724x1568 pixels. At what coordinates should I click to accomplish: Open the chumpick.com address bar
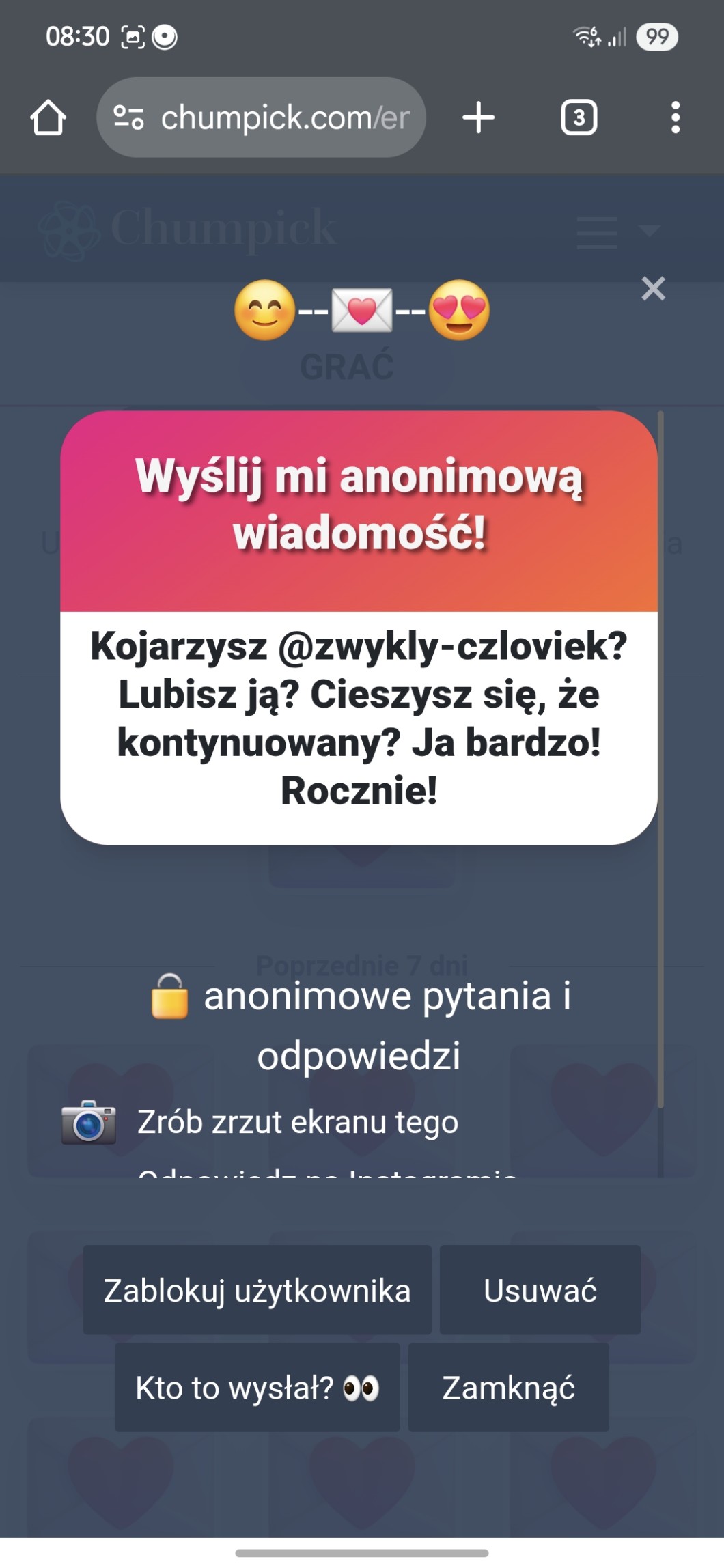pyautogui.click(x=284, y=117)
